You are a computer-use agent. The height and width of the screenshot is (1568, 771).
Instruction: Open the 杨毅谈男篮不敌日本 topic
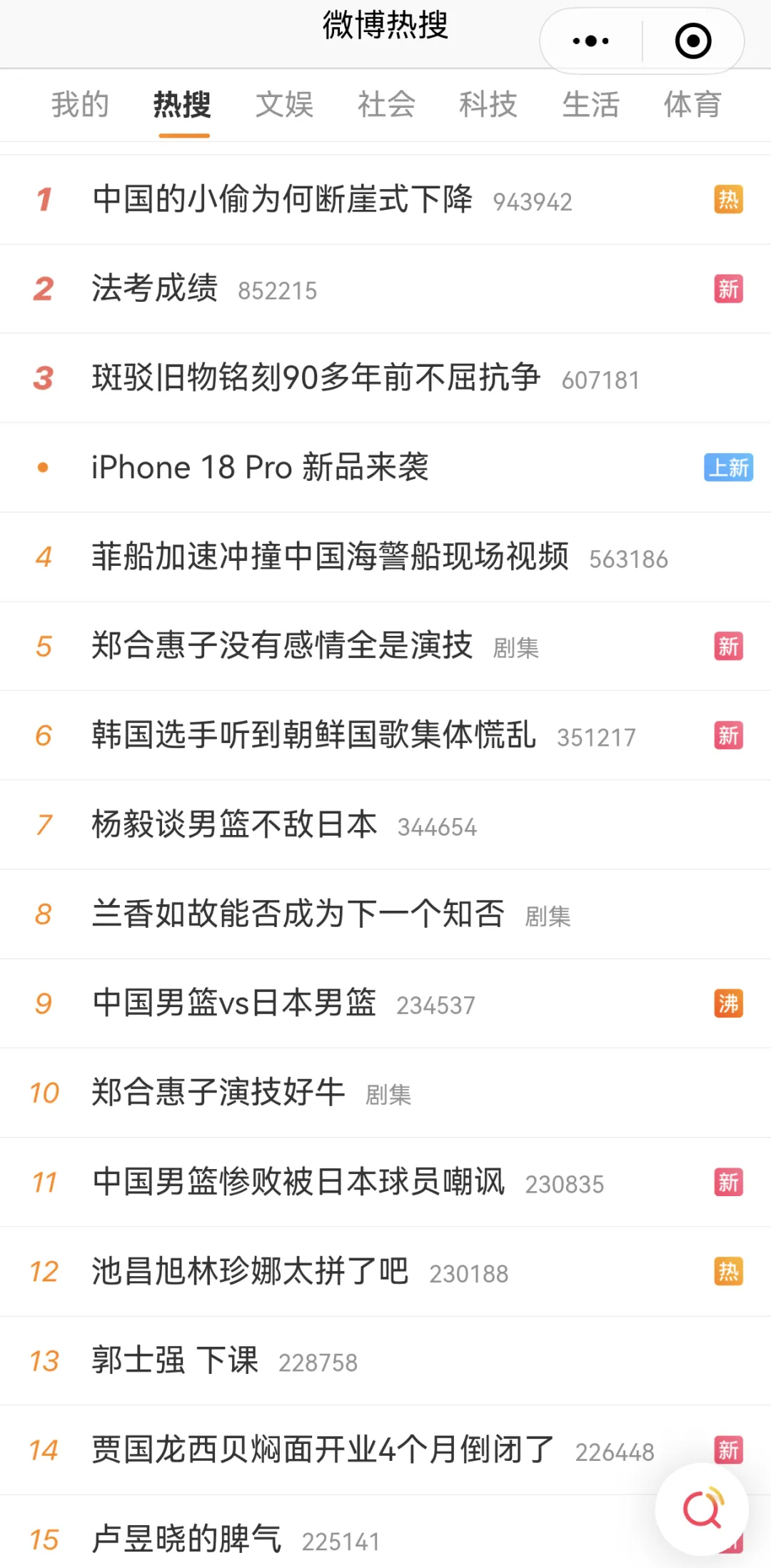(x=385, y=824)
